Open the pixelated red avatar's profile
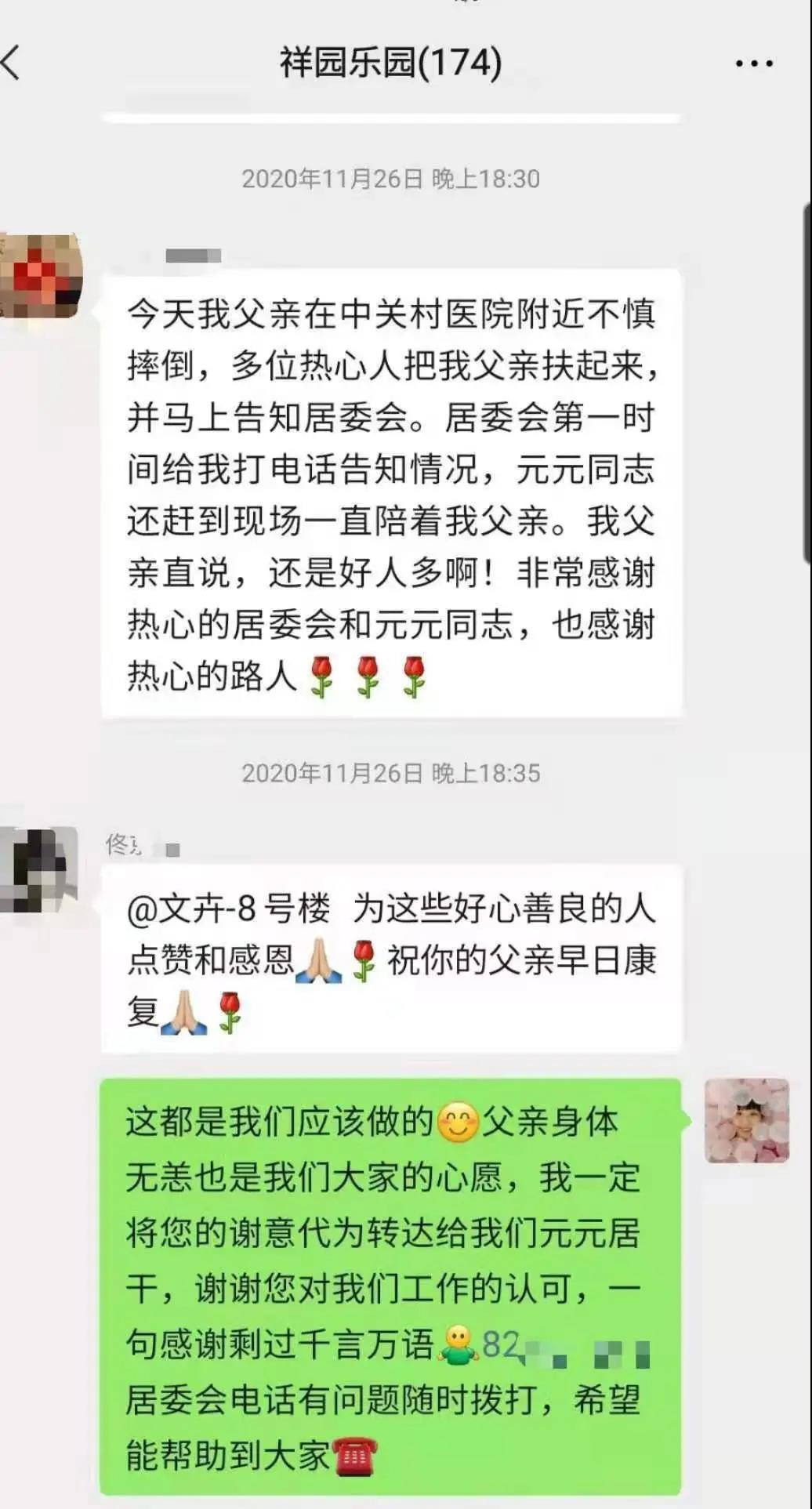812x1509 pixels. [42, 275]
